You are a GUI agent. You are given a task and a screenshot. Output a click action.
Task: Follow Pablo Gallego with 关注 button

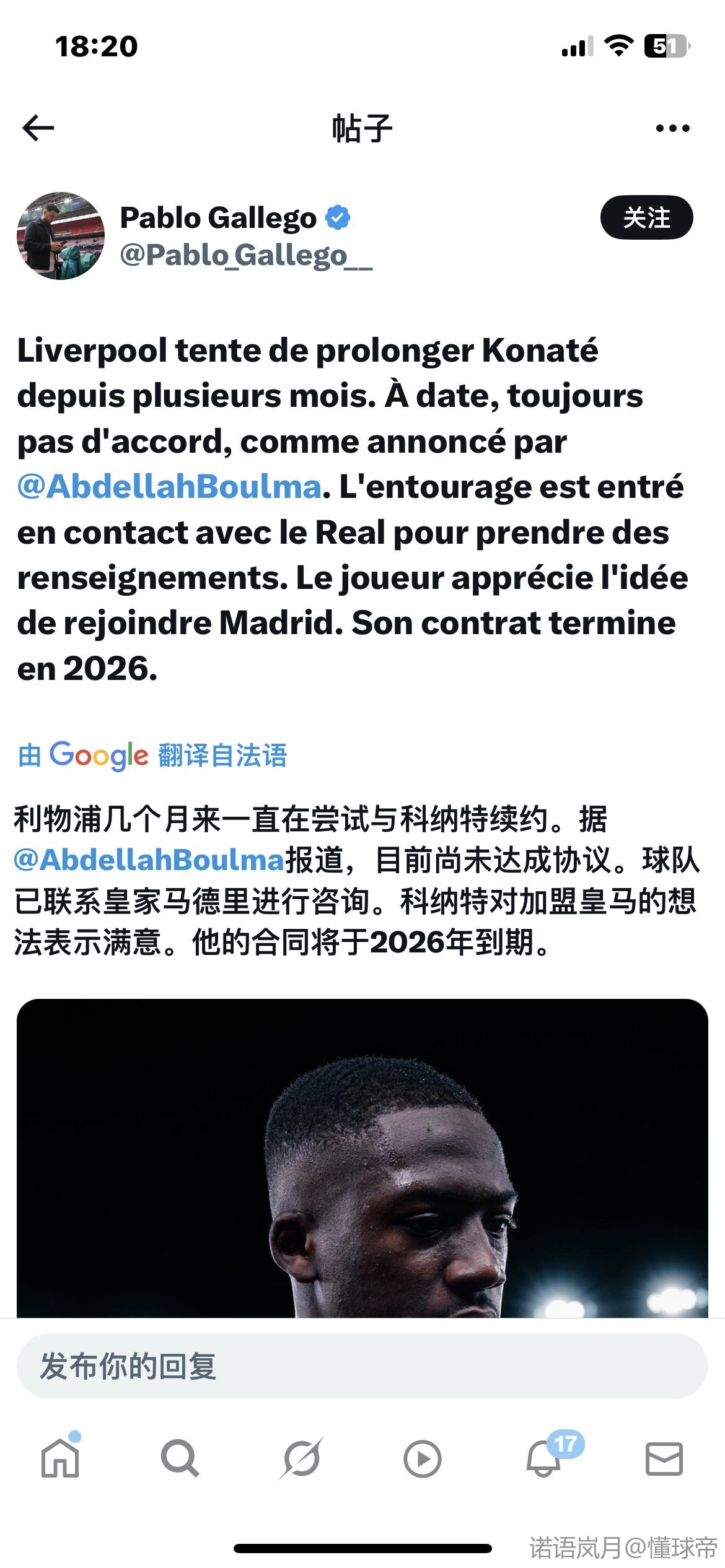click(646, 217)
